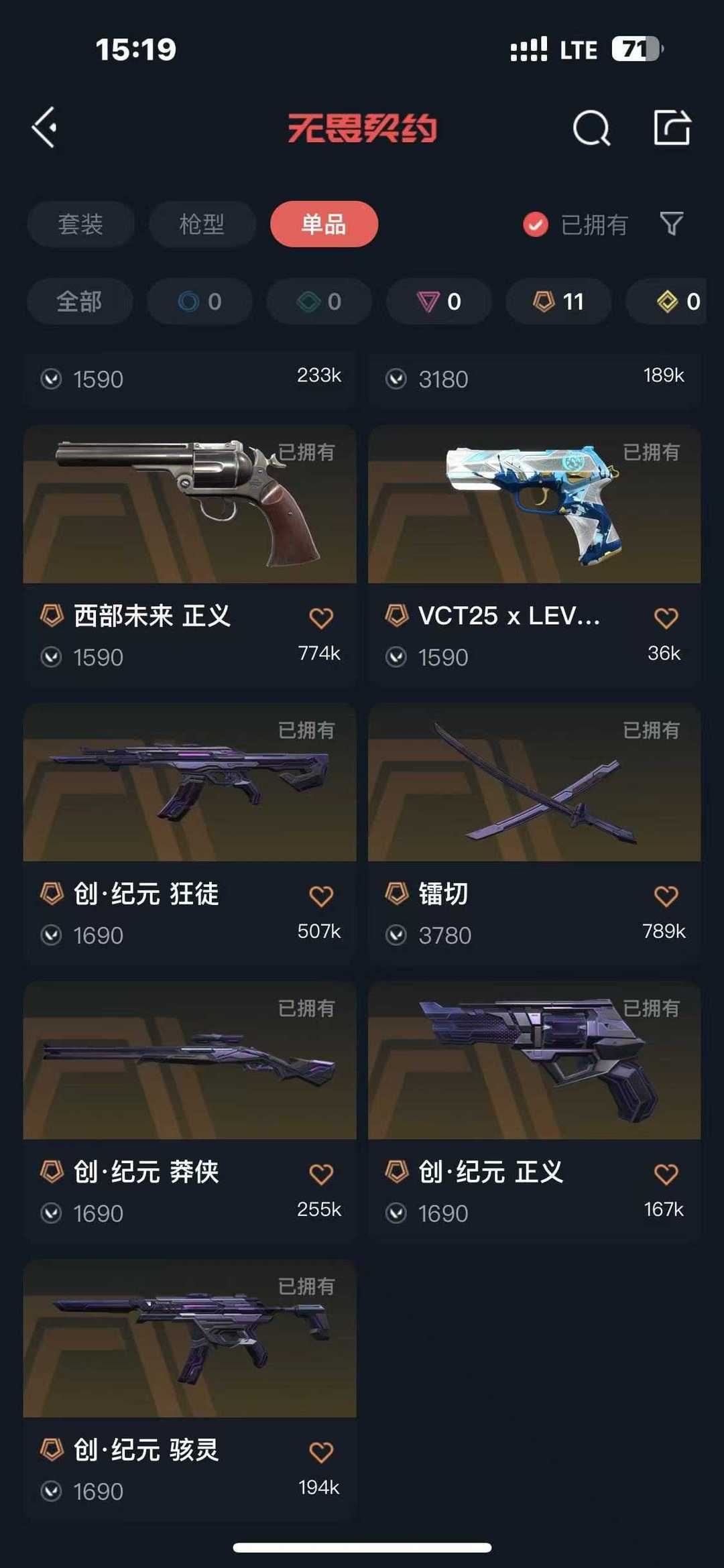724x1568 pixels.
Task: Open the search magnifier icon
Action: [591, 127]
